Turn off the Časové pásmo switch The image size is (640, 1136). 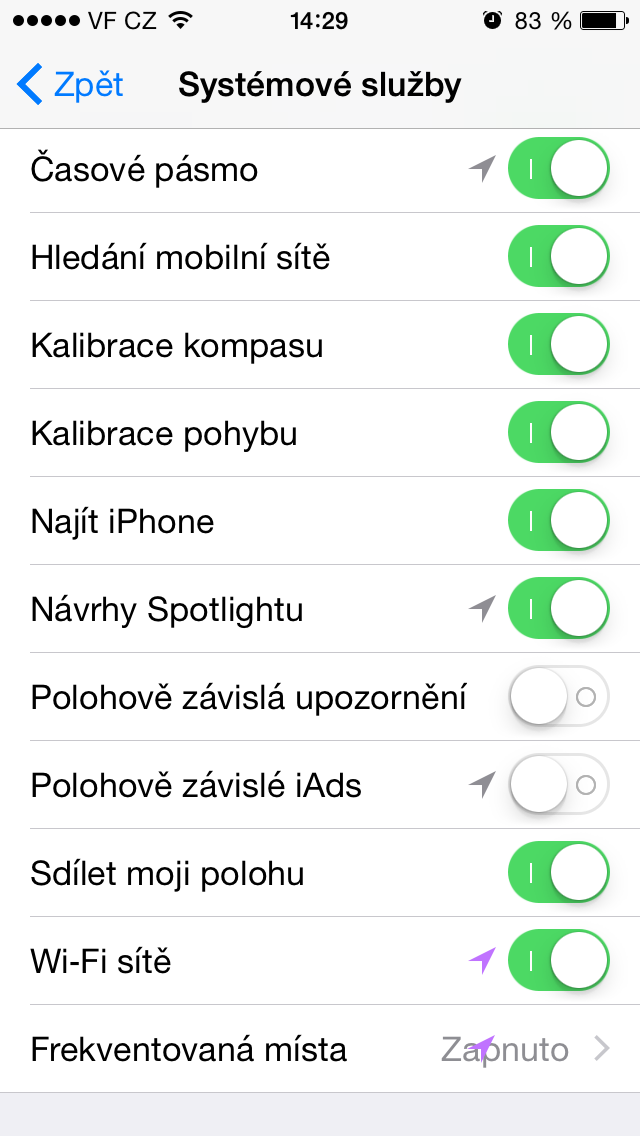point(558,170)
